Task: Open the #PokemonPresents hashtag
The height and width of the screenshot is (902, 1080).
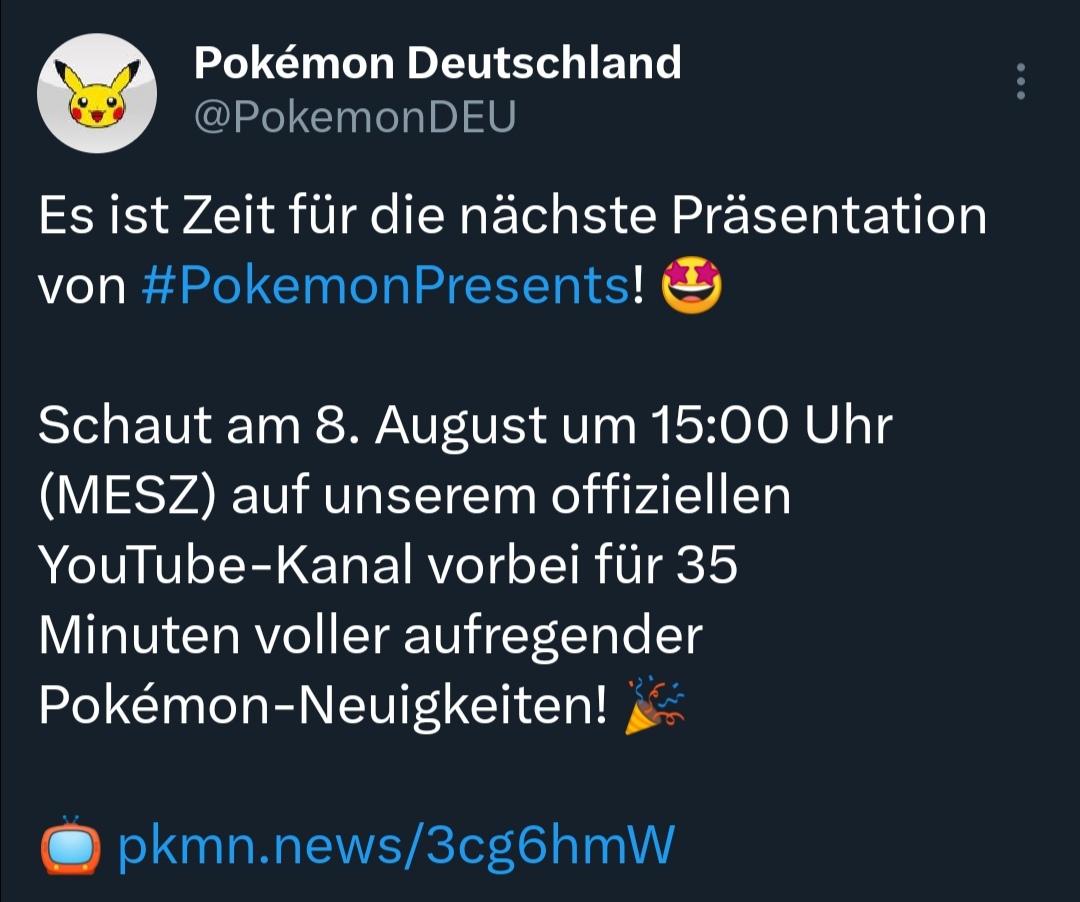Action: (386, 288)
